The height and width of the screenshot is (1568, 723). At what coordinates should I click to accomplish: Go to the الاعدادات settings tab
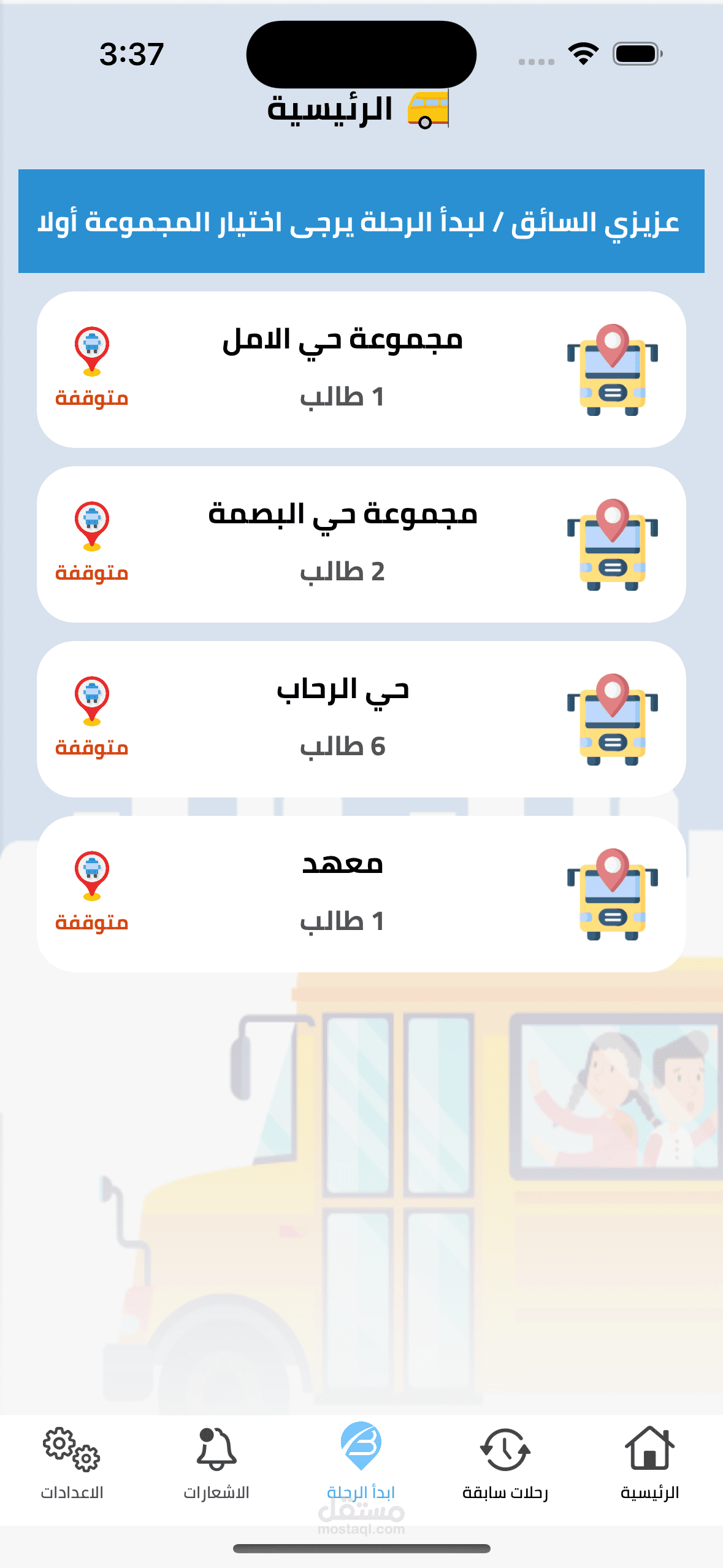pyautogui.click(x=72, y=1462)
